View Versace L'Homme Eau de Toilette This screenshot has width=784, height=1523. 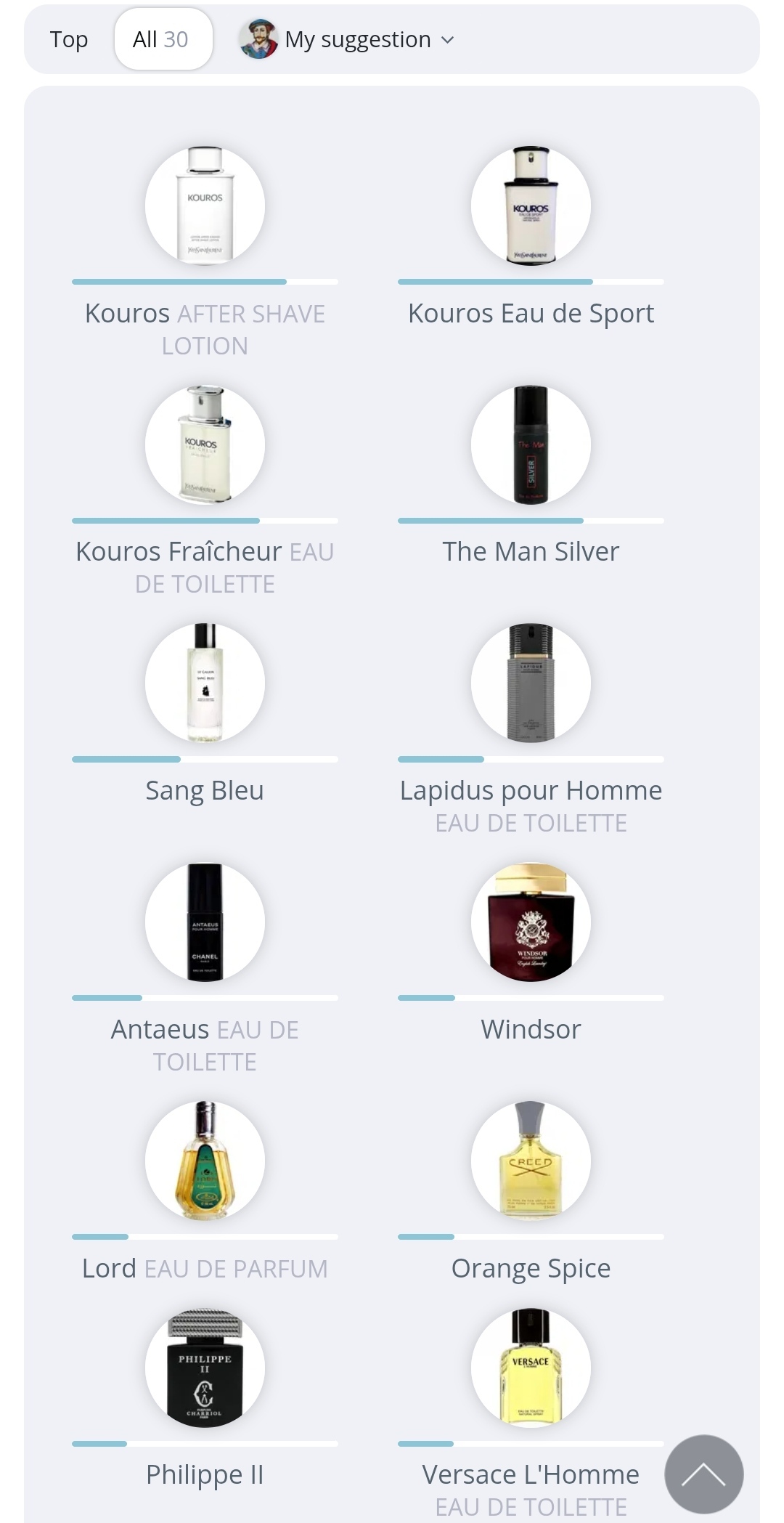(531, 1368)
